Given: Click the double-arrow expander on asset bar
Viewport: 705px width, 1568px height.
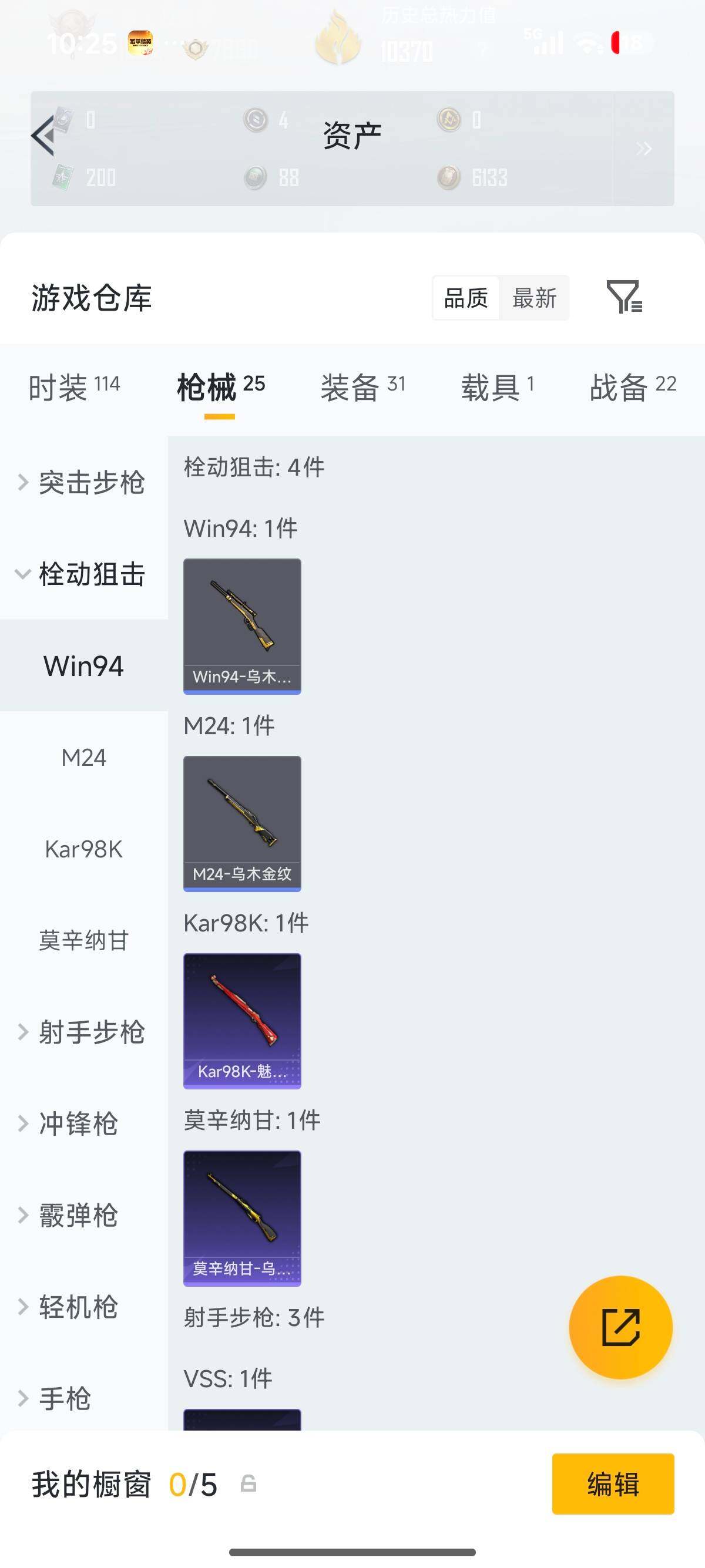Looking at the screenshot, I should (x=643, y=149).
